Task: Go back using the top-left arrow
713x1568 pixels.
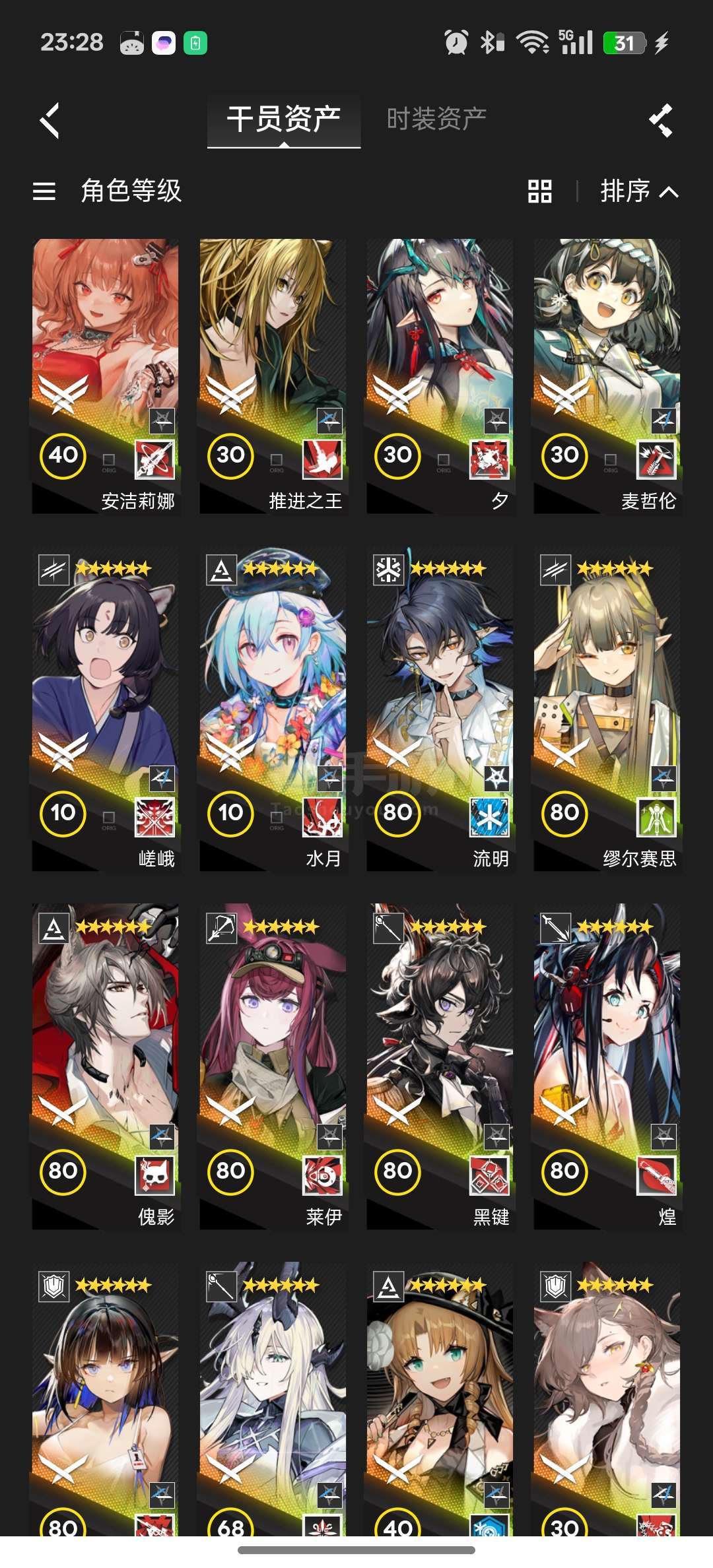Action: click(x=50, y=120)
